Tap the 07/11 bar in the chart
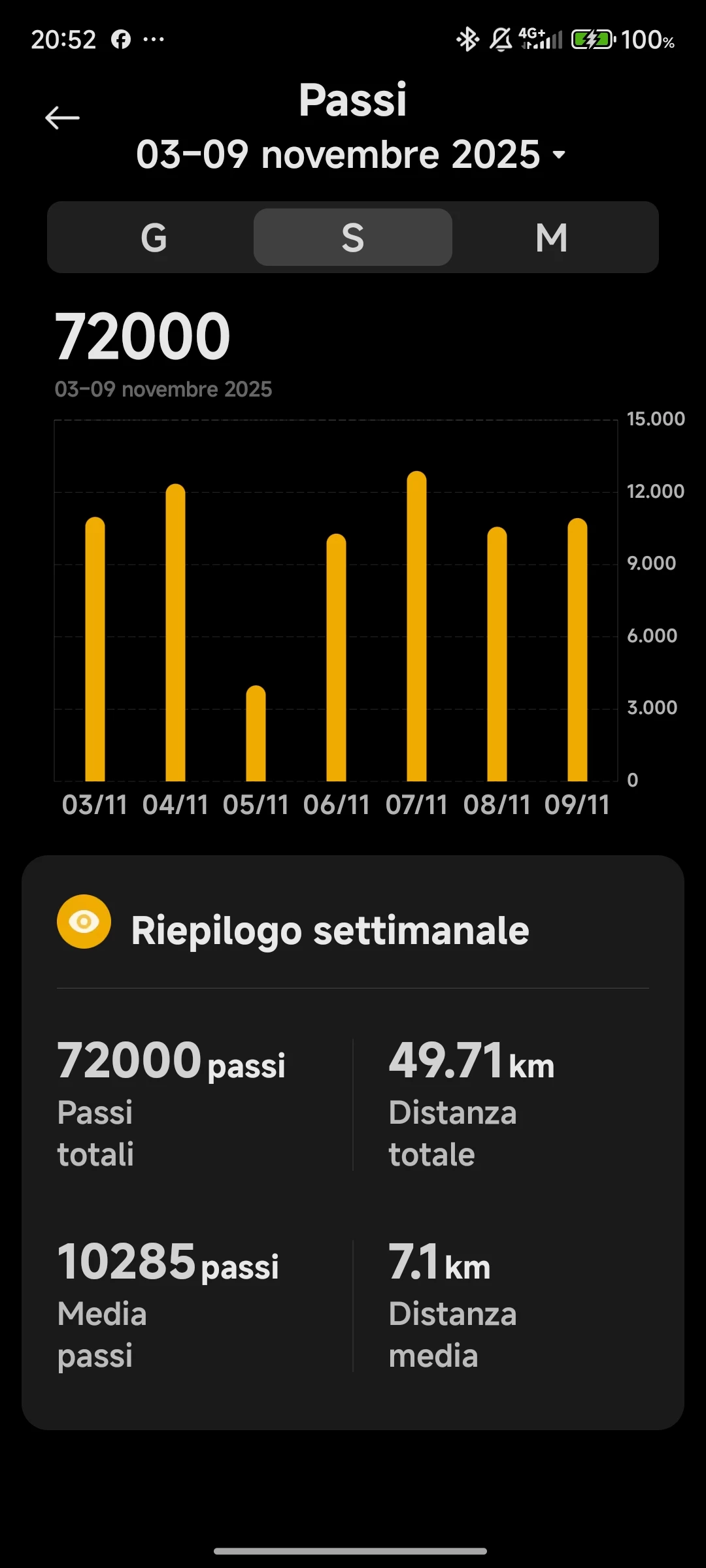This screenshot has height=1568, width=706. point(417,626)
